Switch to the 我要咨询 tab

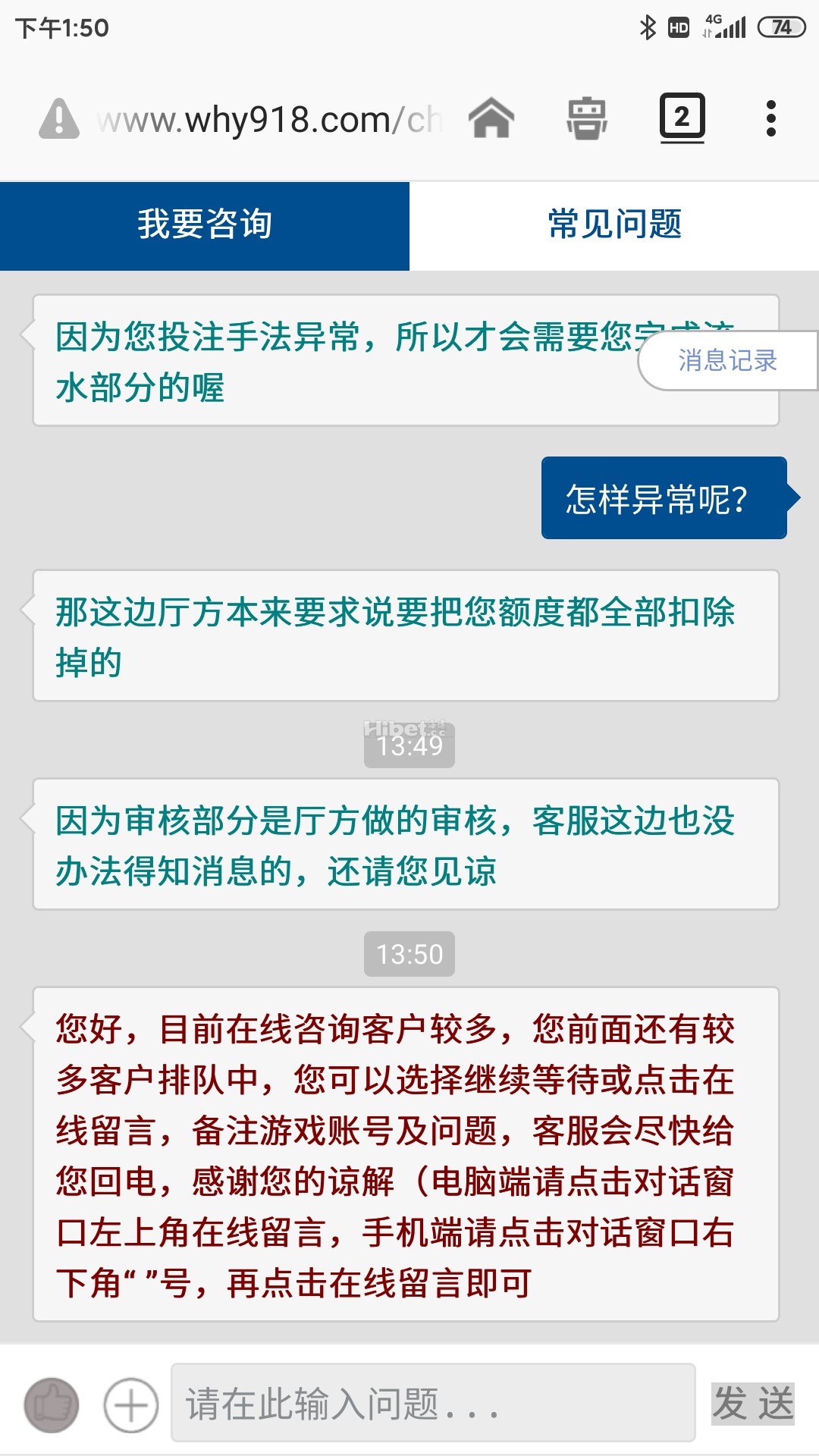205,225
